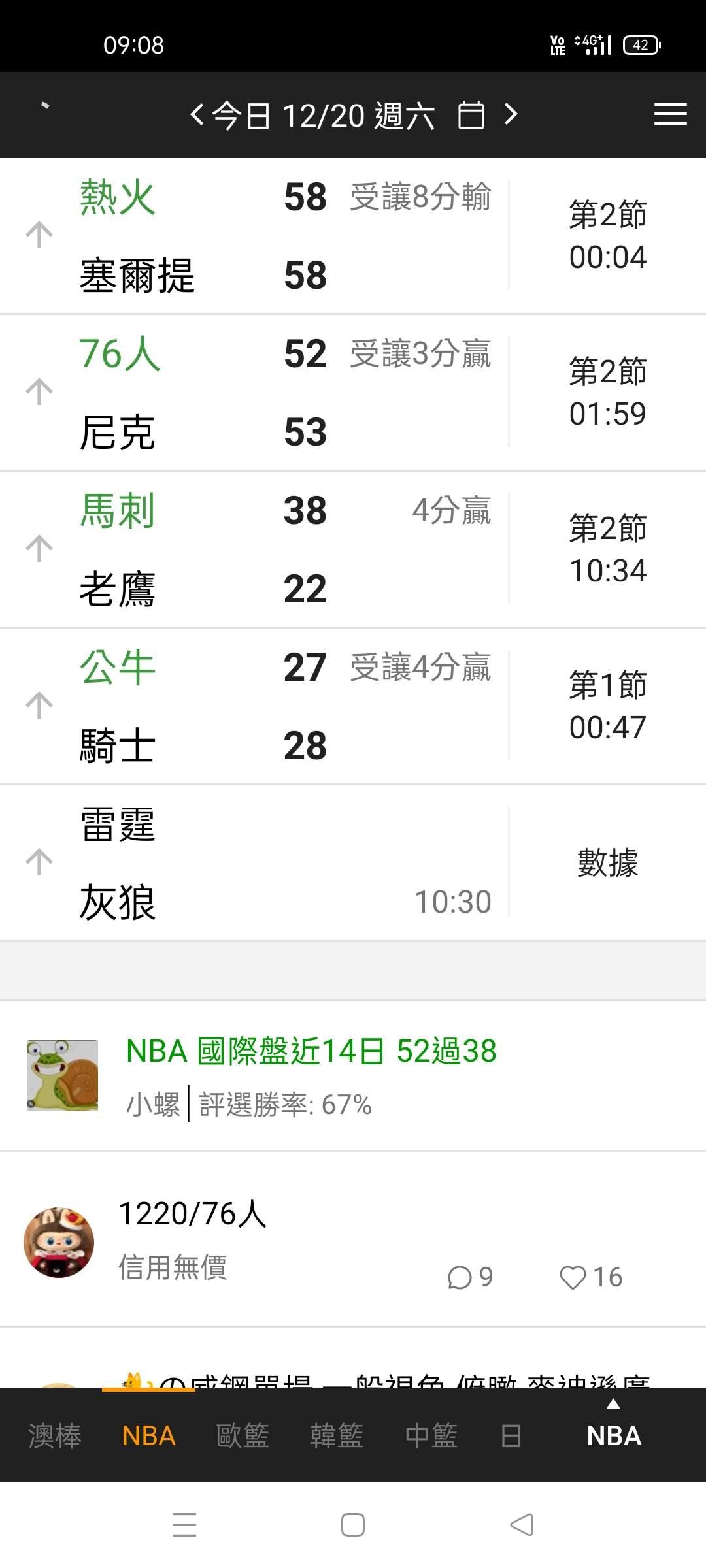Switch to the 歐籃 tab
This screenshot has height=1568, width=706.
pos(243,1435)
